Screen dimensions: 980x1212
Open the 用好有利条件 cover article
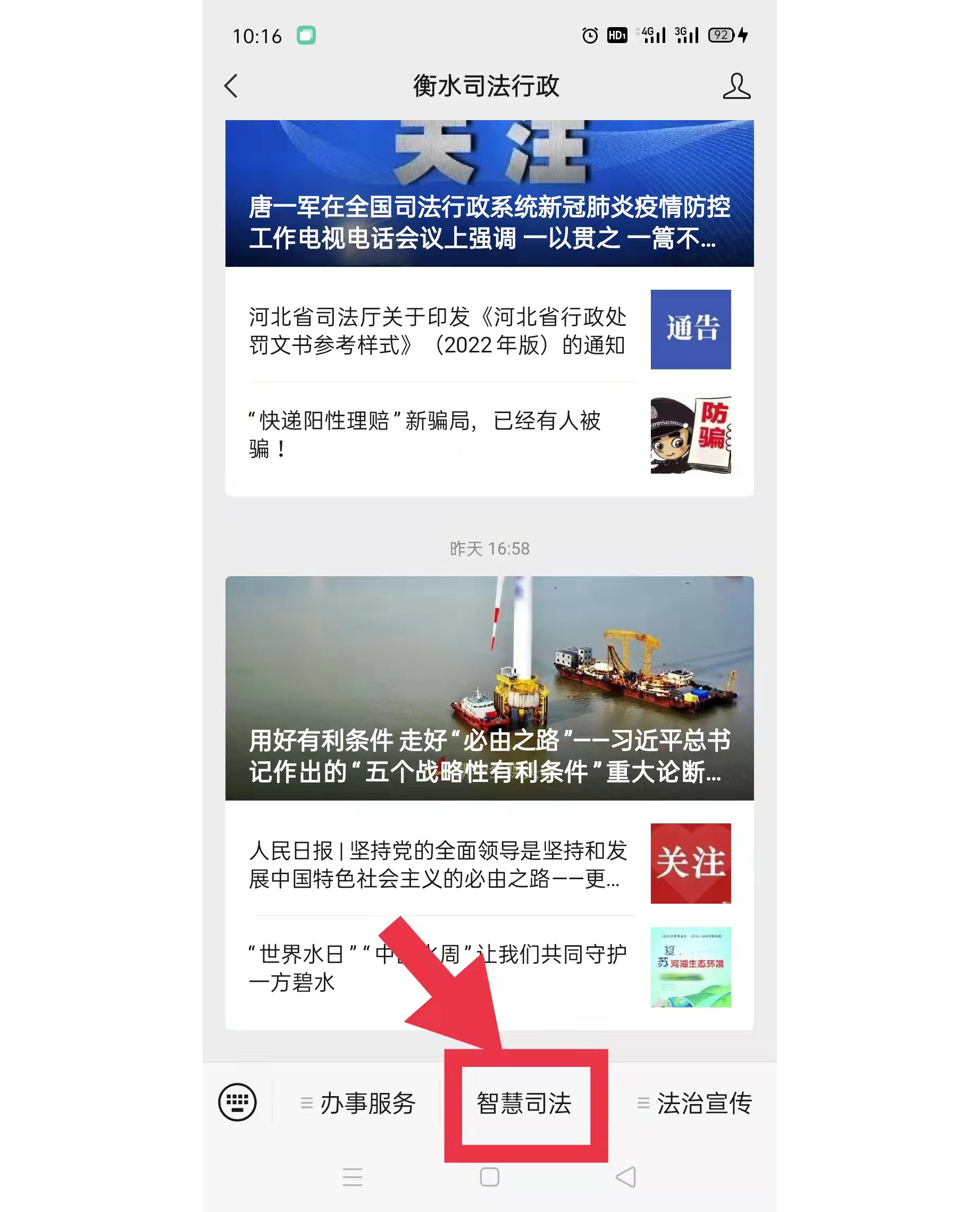[489, 687]
